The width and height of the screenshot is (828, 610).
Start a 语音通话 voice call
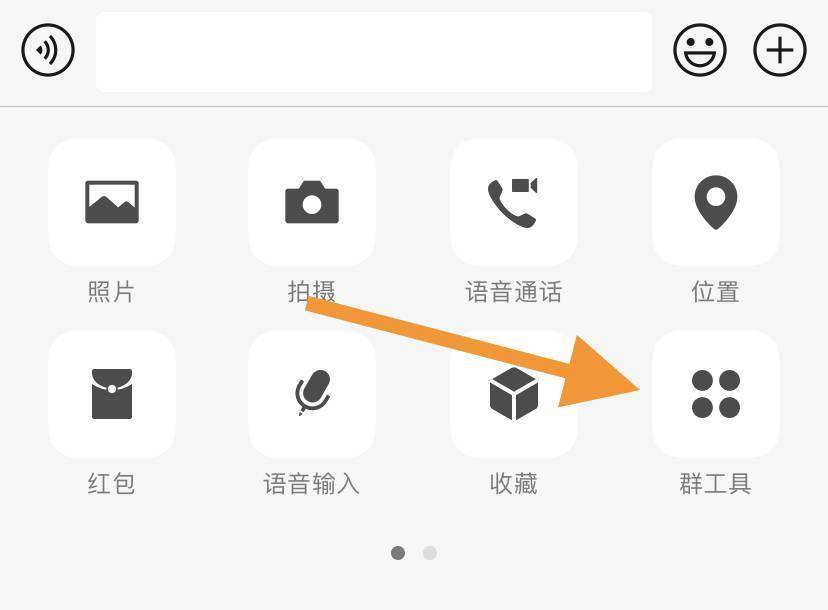(x=513, y=202)
